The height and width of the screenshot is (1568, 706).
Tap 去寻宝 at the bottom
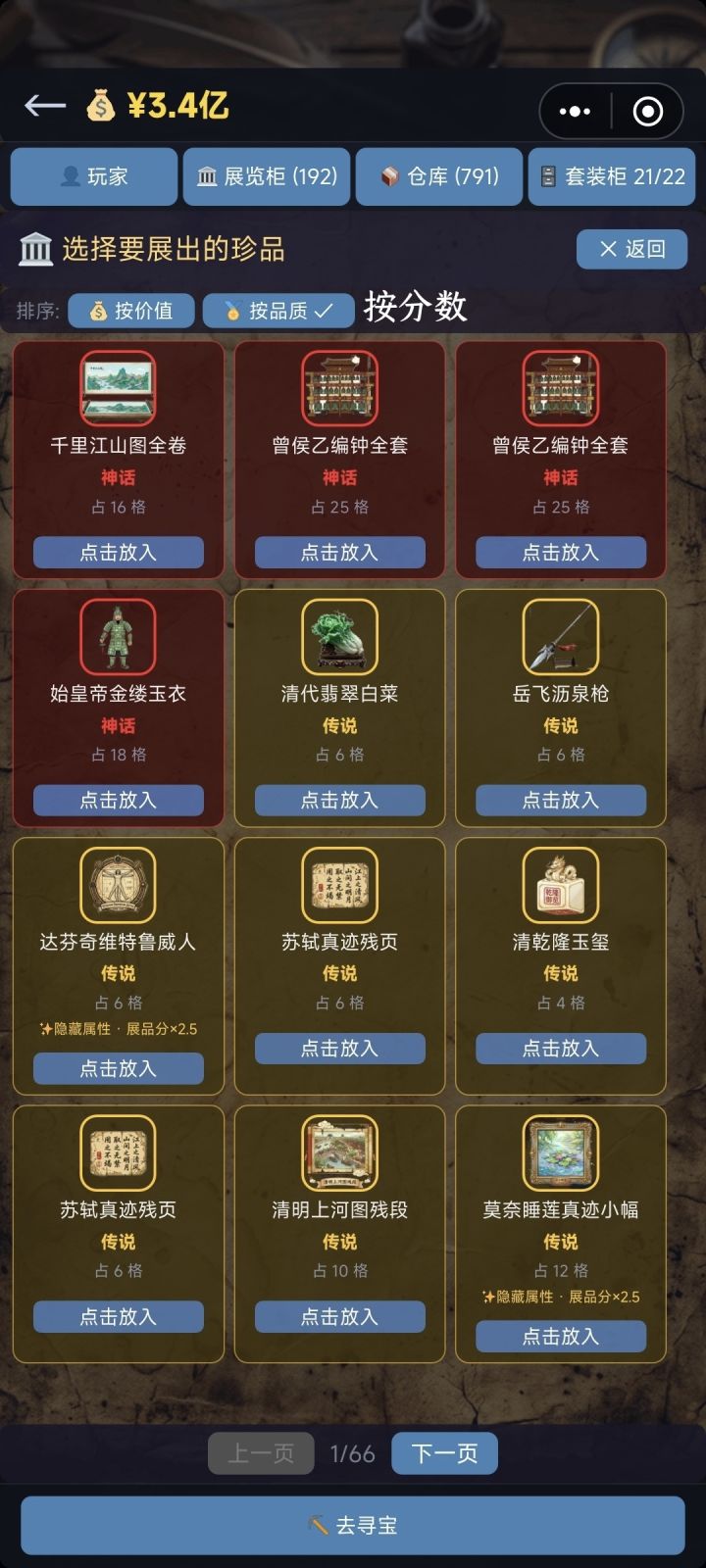353,1523
